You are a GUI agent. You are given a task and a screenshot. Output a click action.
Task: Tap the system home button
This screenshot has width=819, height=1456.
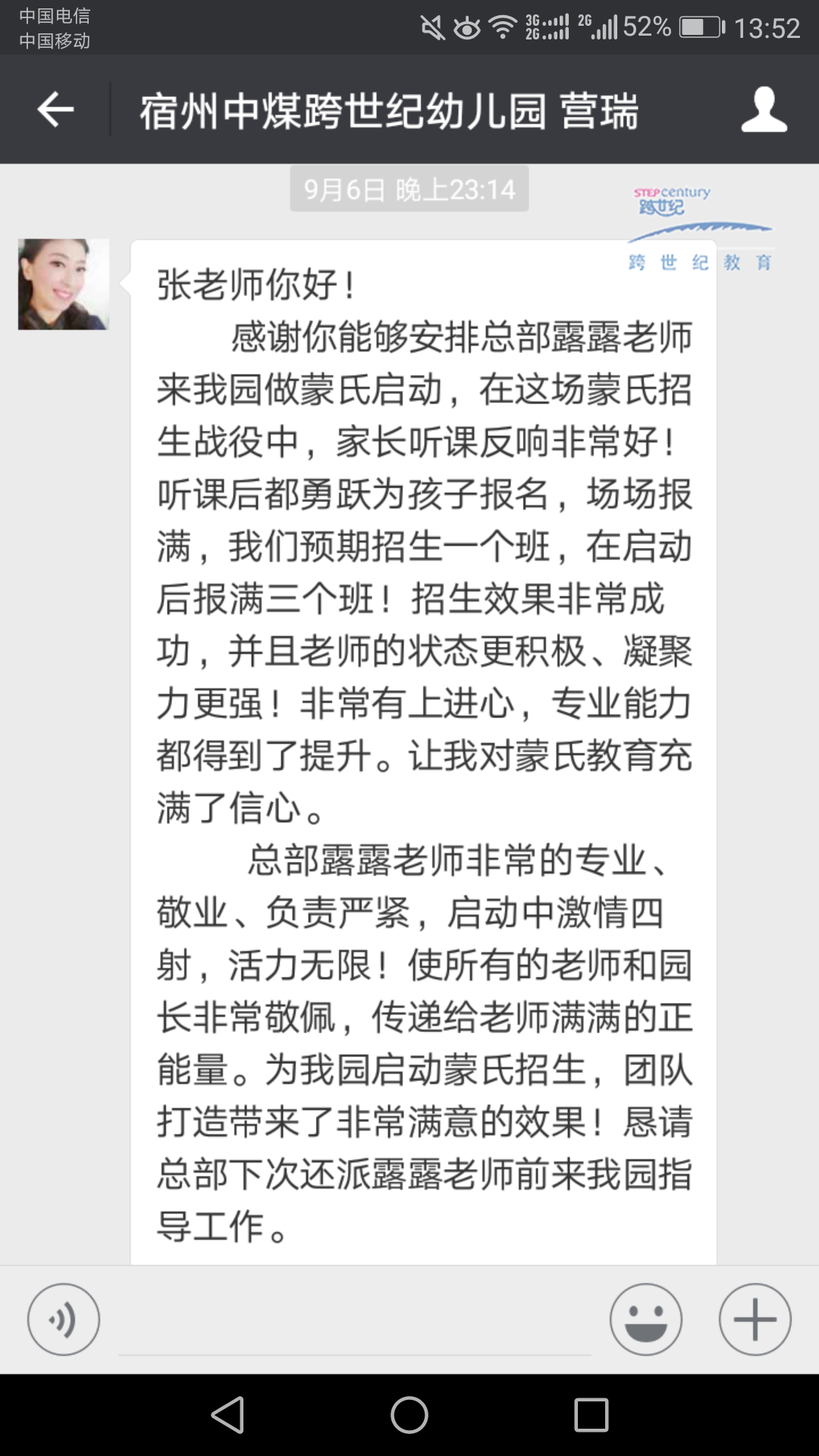409,1415
